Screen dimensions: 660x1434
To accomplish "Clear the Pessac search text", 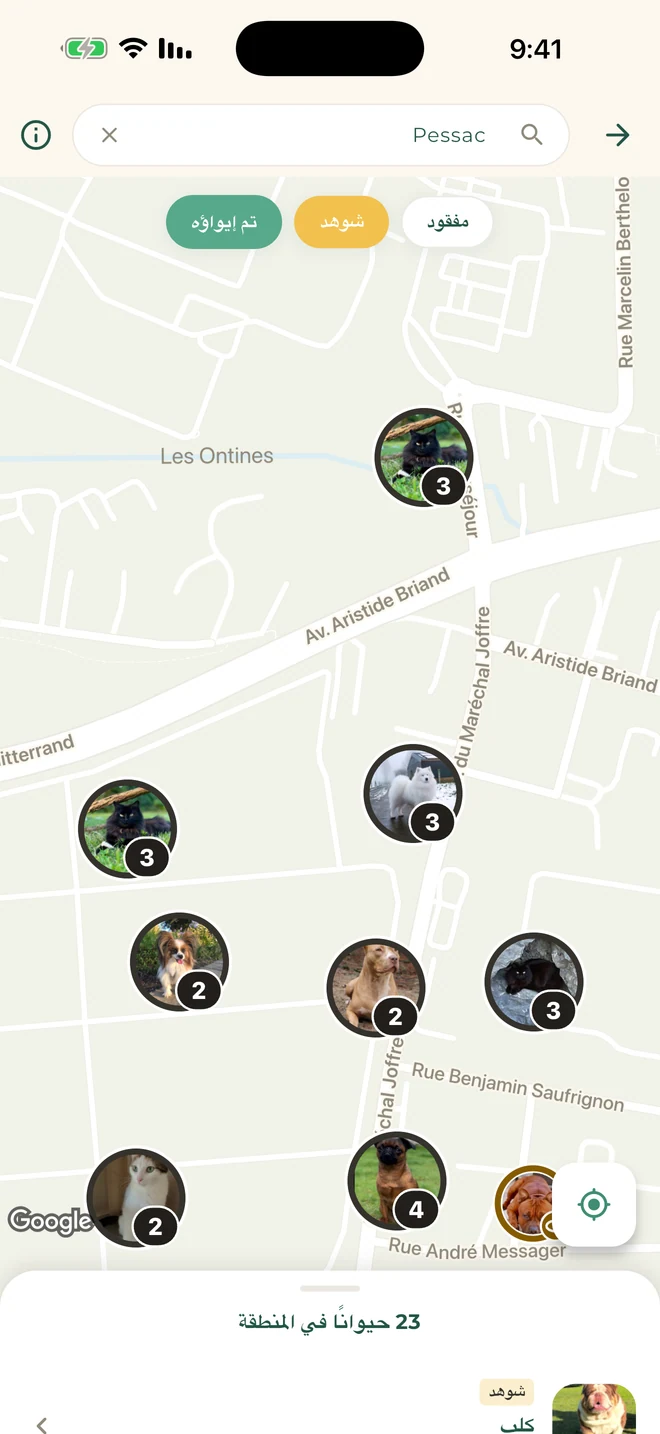I will click(x=110, y=135).
